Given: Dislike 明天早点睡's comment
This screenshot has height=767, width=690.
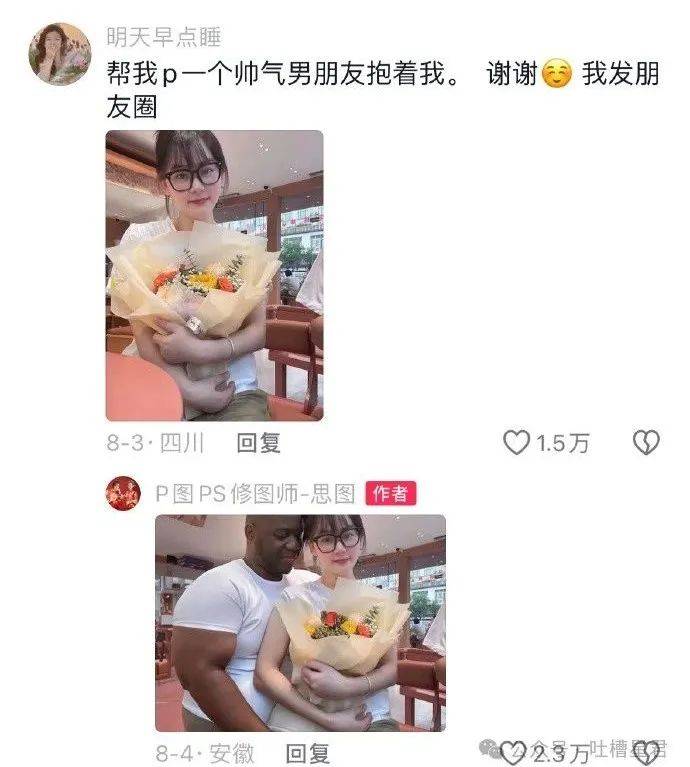Looking at the screenshot, I should coord(646,443).
